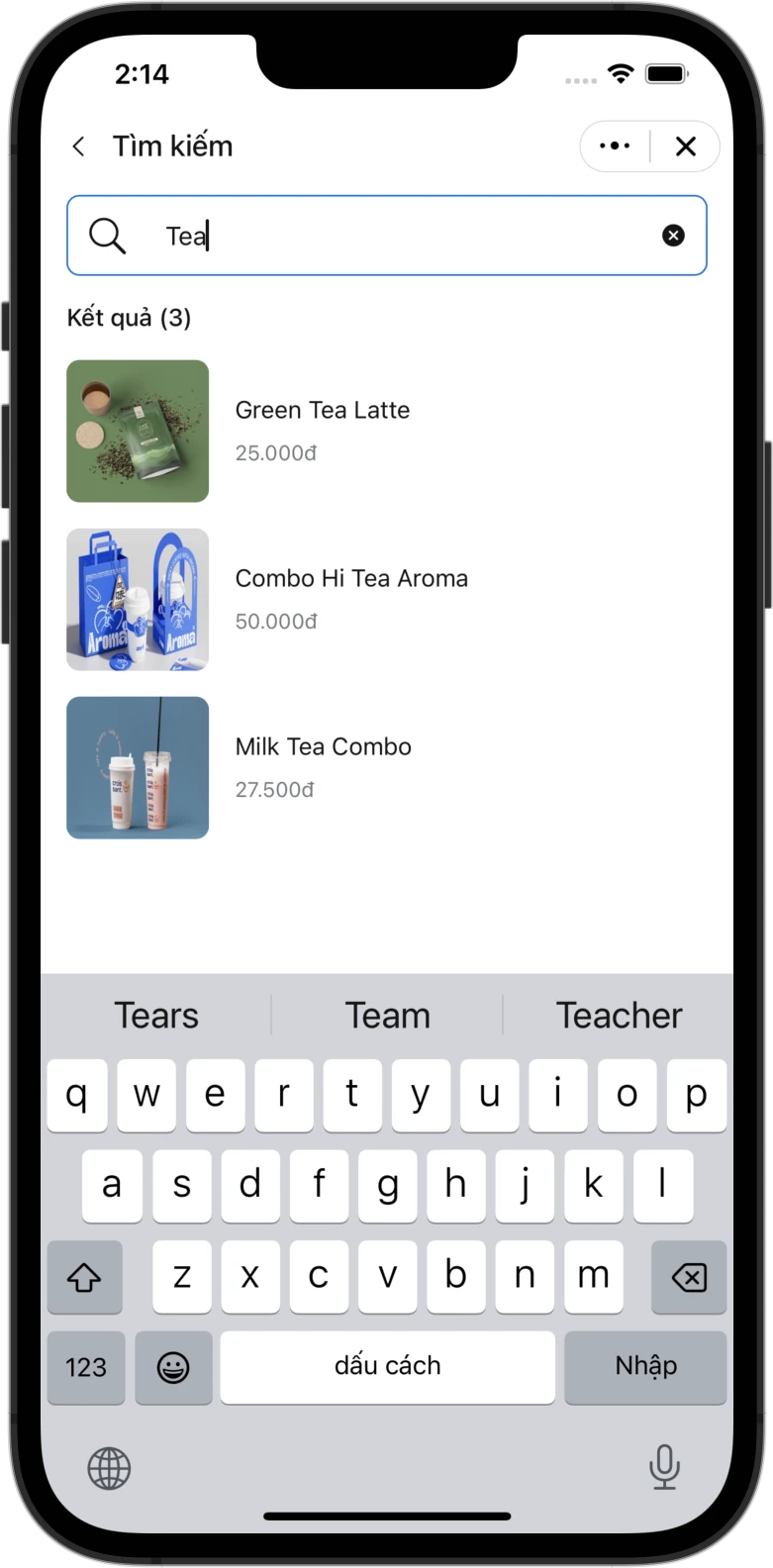Choose the Tears keyboard suggestion
The height and width of the screenshot is (1568, 773).
click(156, 1016)
